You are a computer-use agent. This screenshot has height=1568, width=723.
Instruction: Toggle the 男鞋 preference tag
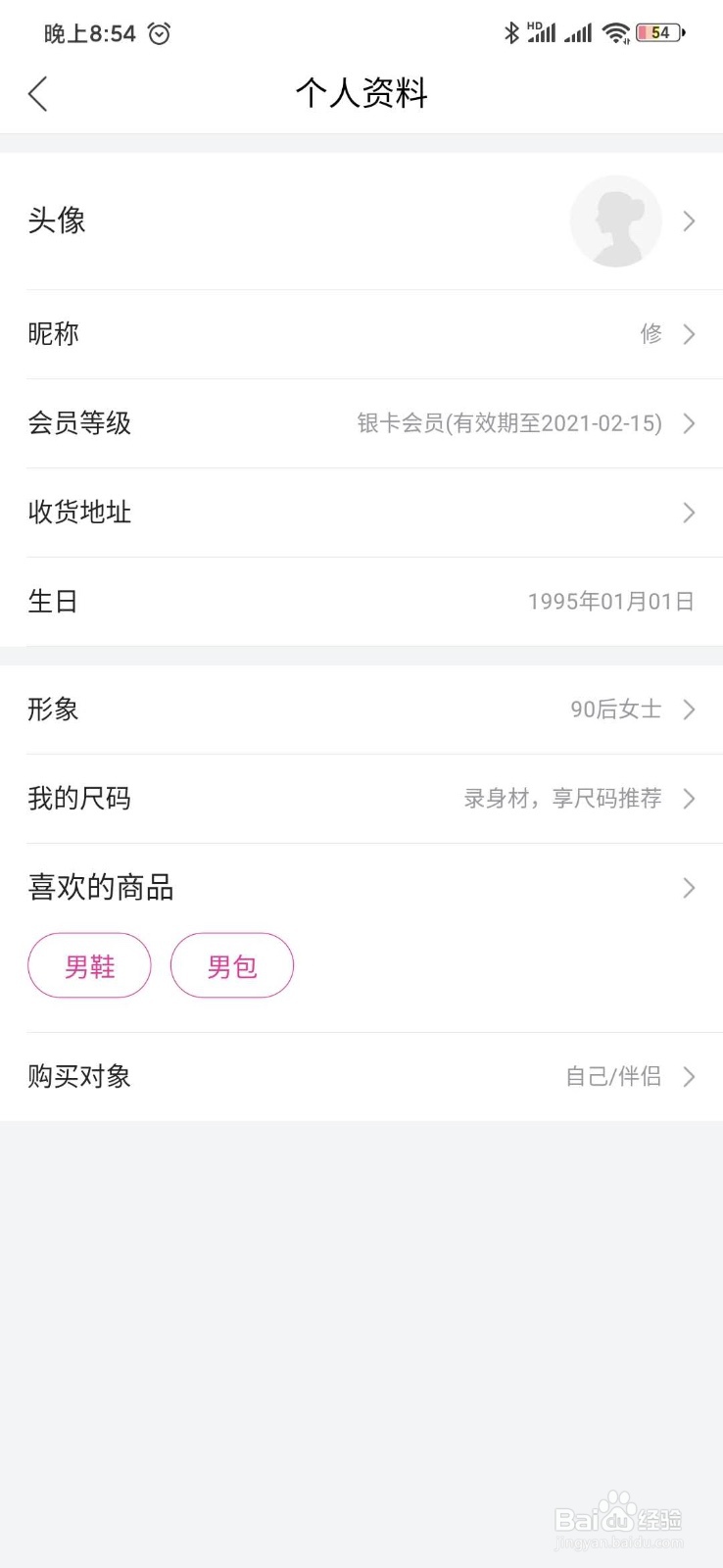pos(89,965)
